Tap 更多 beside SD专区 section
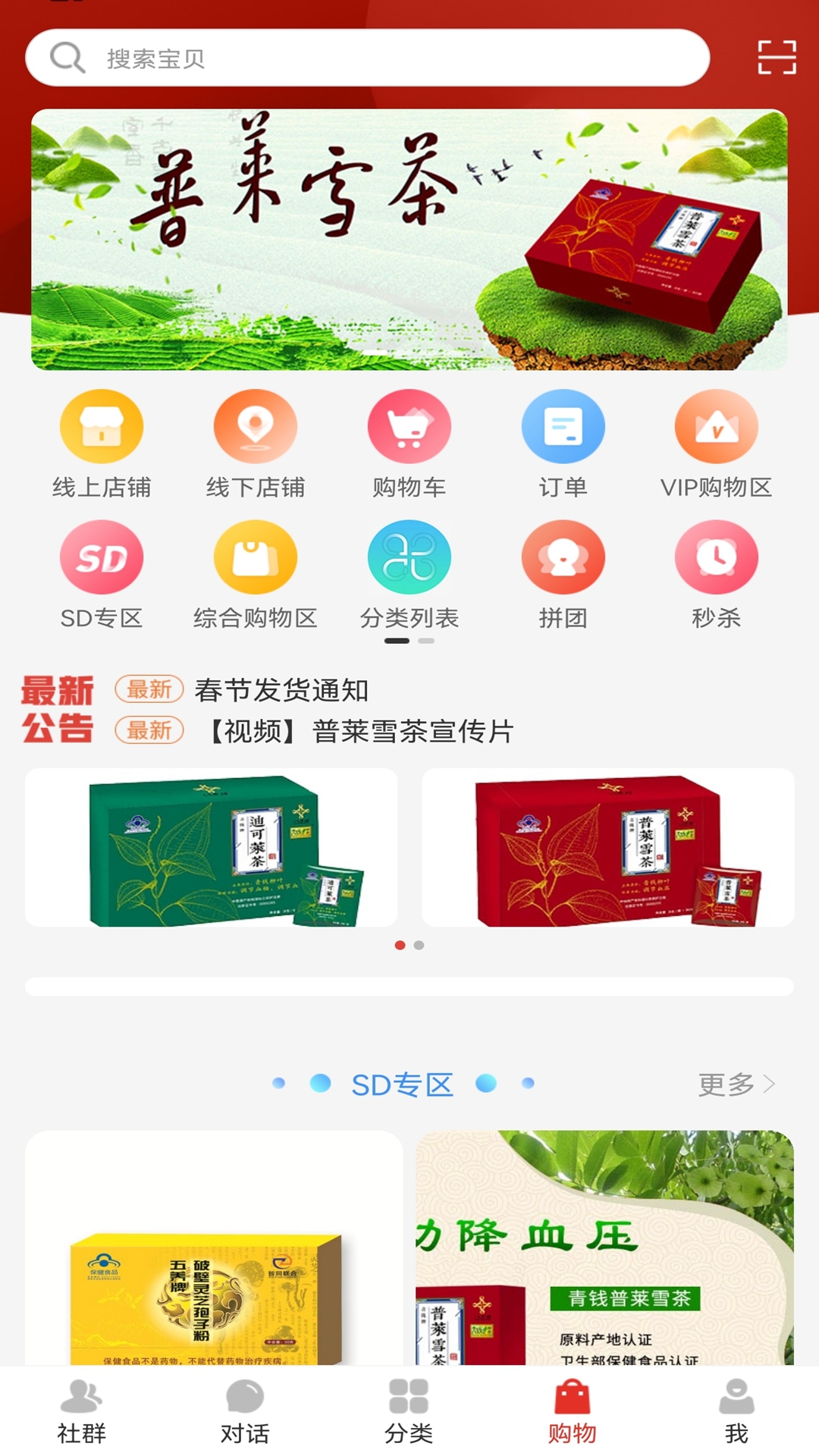This screenshot has width=819, height=1456. point(736,1084)
